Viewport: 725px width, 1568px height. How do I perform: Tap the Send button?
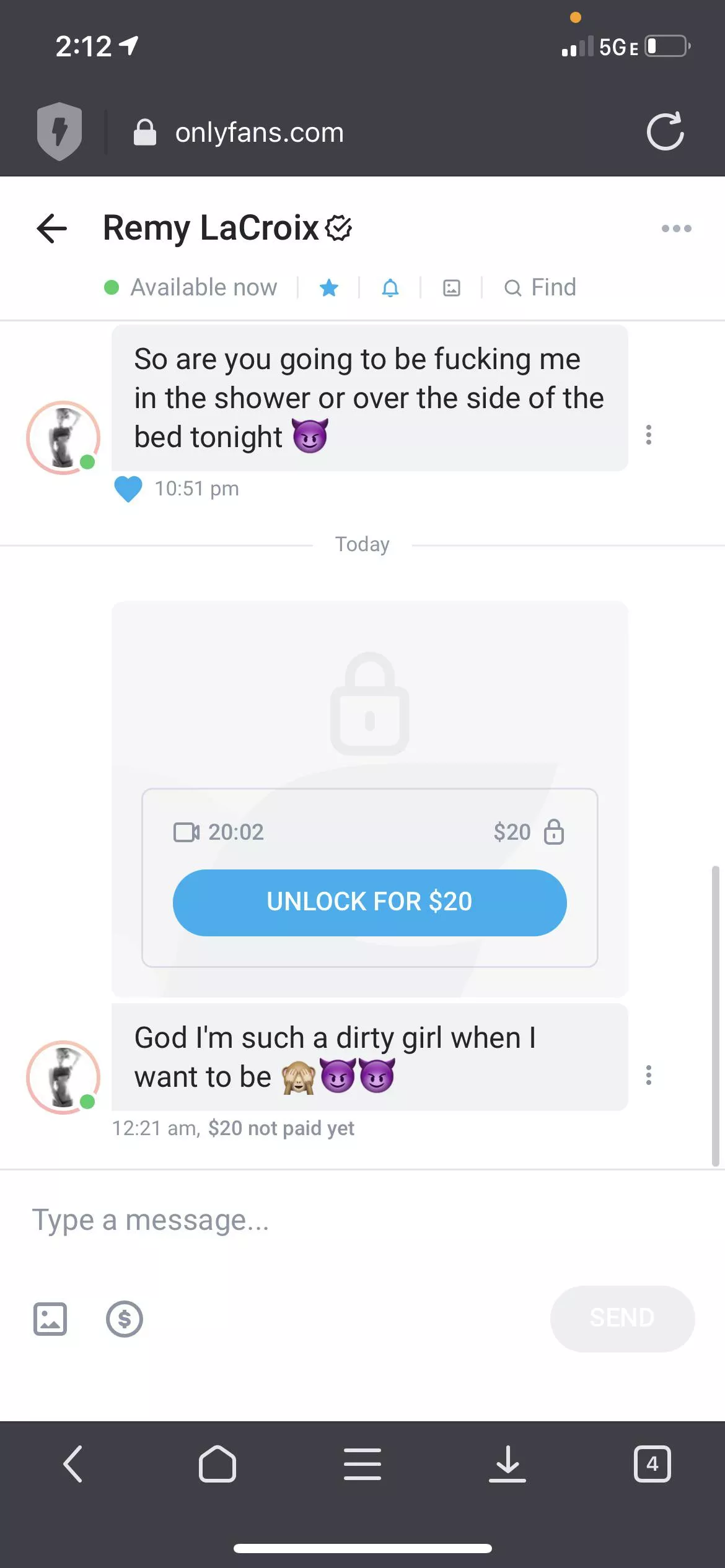[x=622, y=1318]
